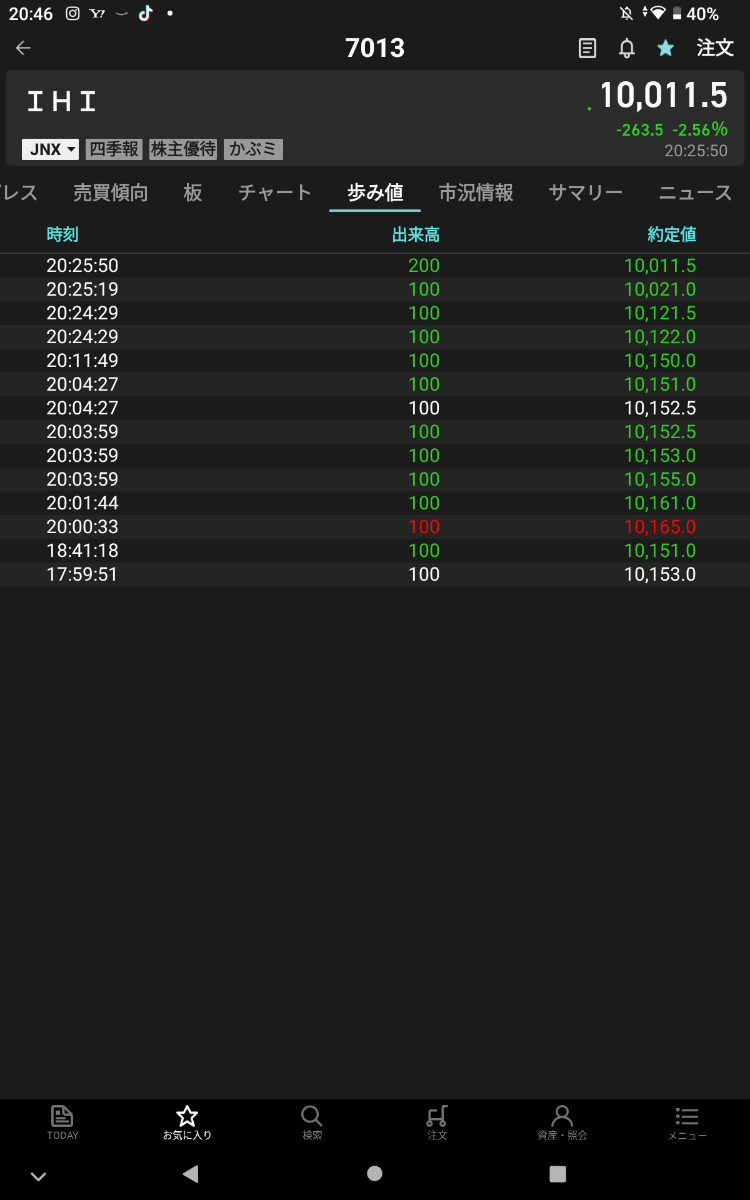Open the 四季報 chip
Screen dimensions: 750x1200
(113, 150)
